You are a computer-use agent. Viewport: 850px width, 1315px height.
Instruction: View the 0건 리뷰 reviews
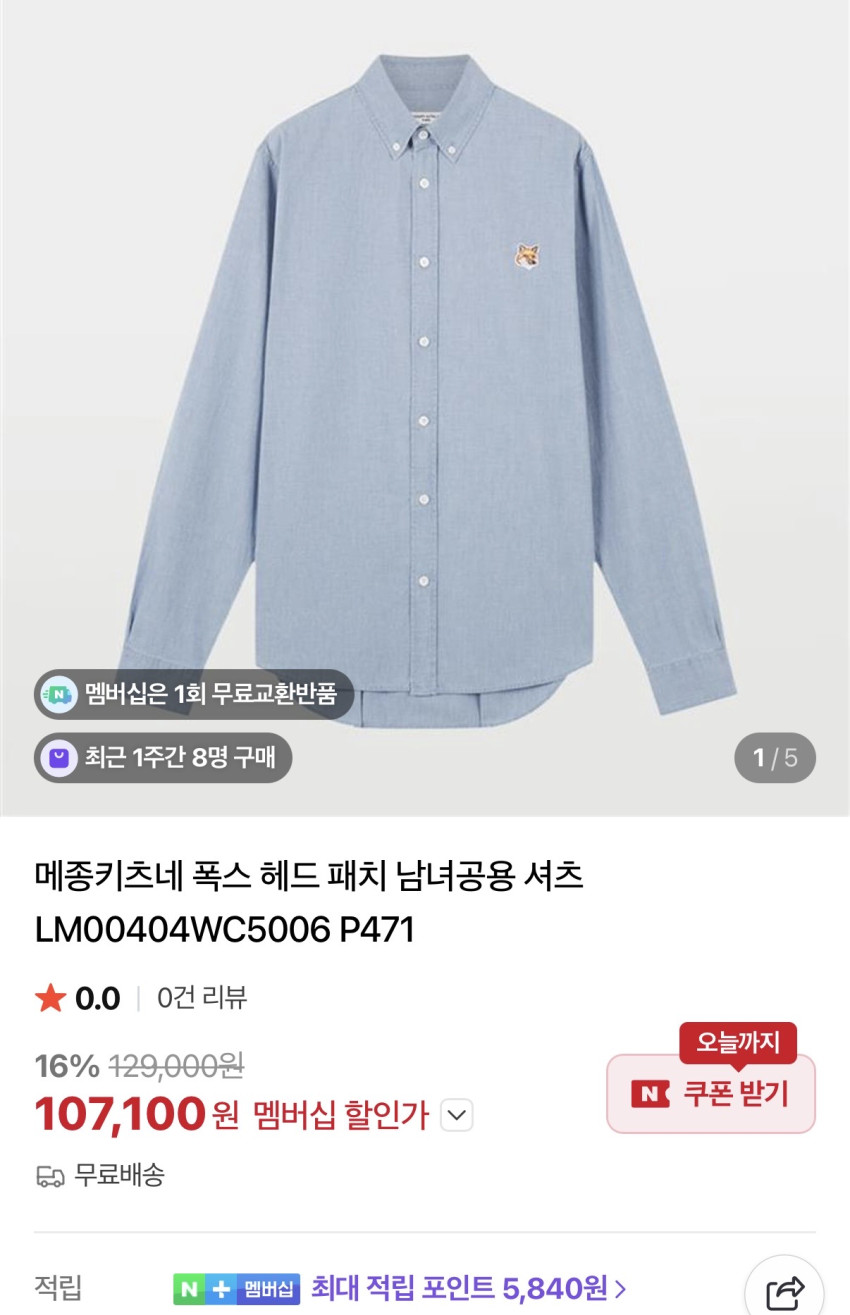(202, 997)
